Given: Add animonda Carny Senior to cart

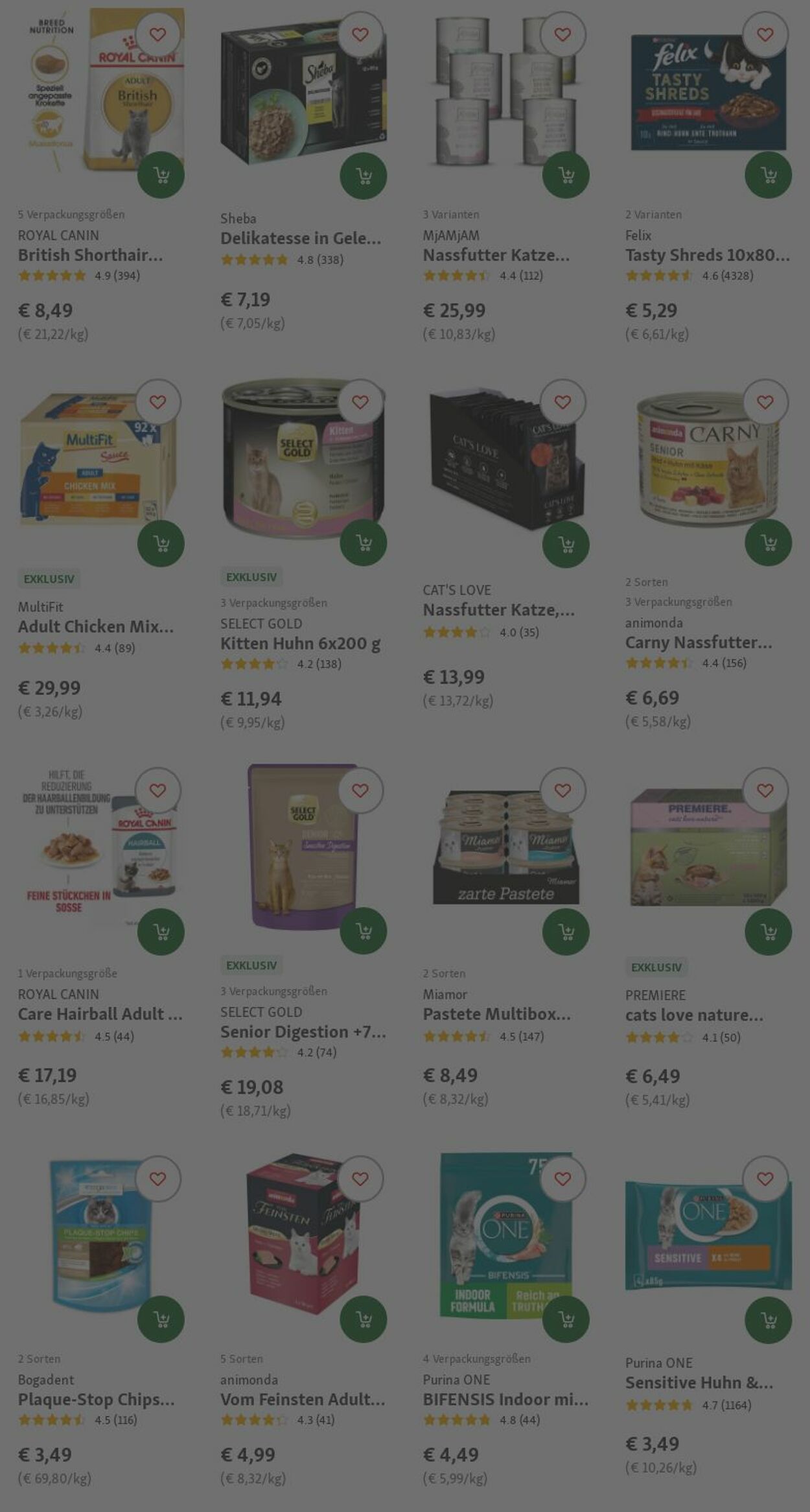Looking at the screenshot, I should 768,543.
